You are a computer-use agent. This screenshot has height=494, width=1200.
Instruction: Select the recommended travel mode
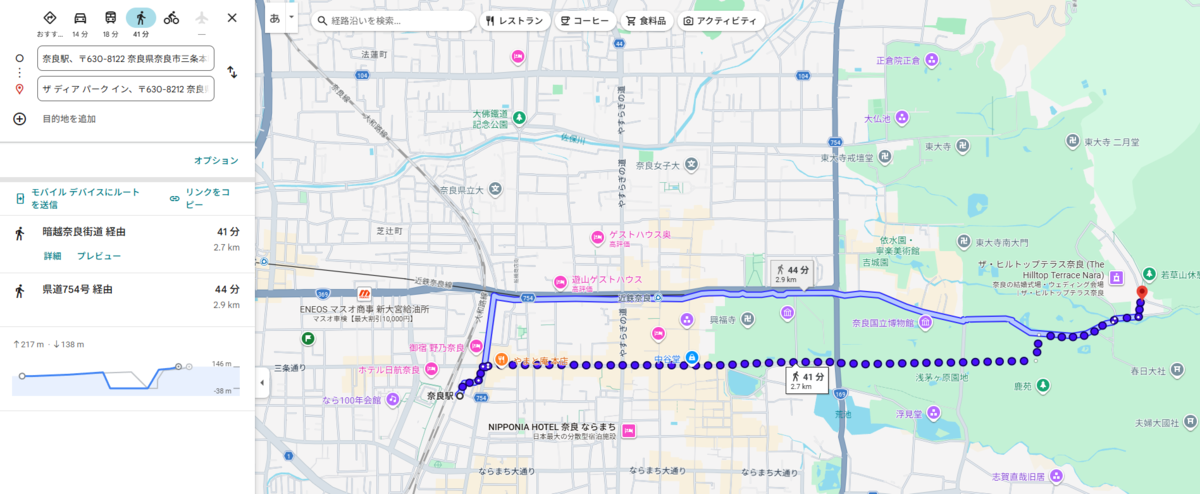50,18
